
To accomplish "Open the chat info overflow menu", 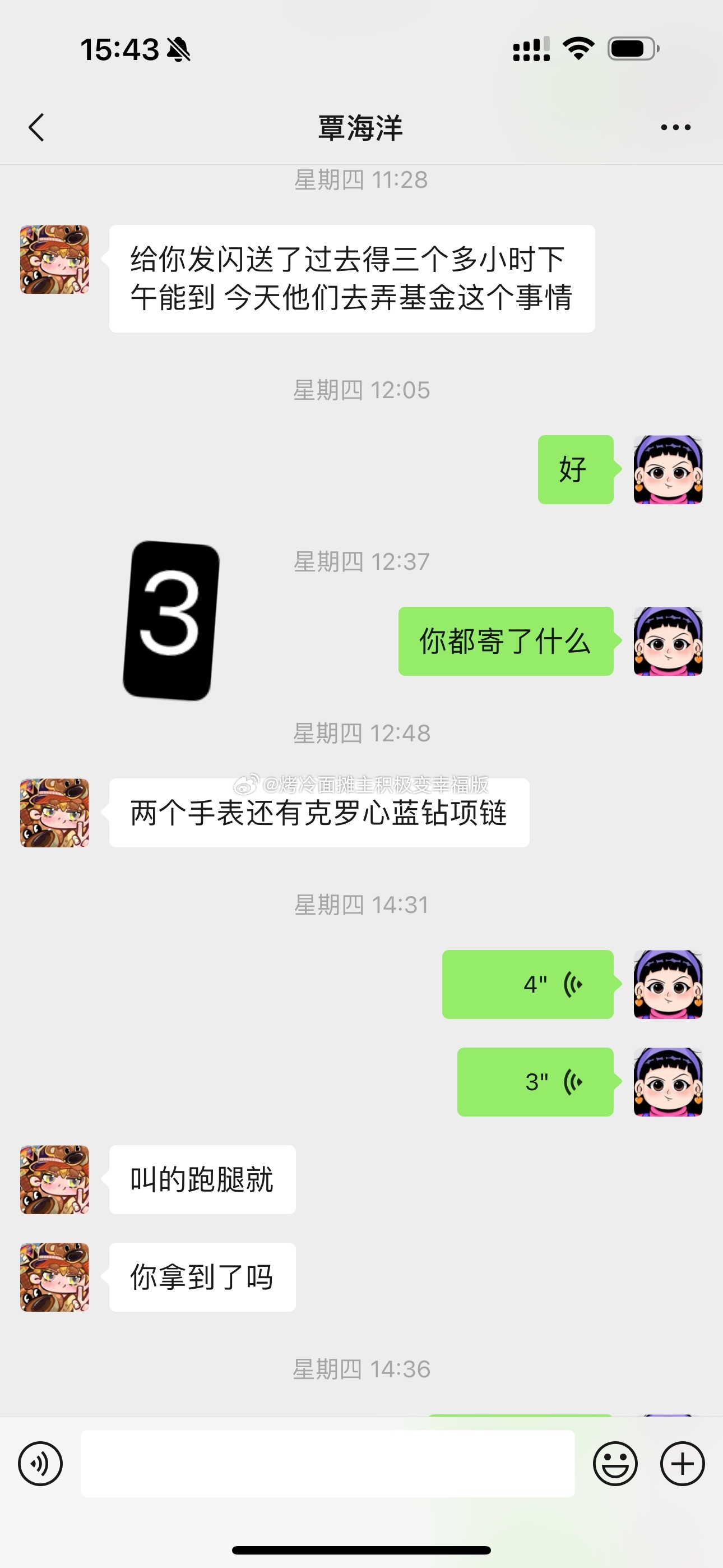I will tap(675, 128).
